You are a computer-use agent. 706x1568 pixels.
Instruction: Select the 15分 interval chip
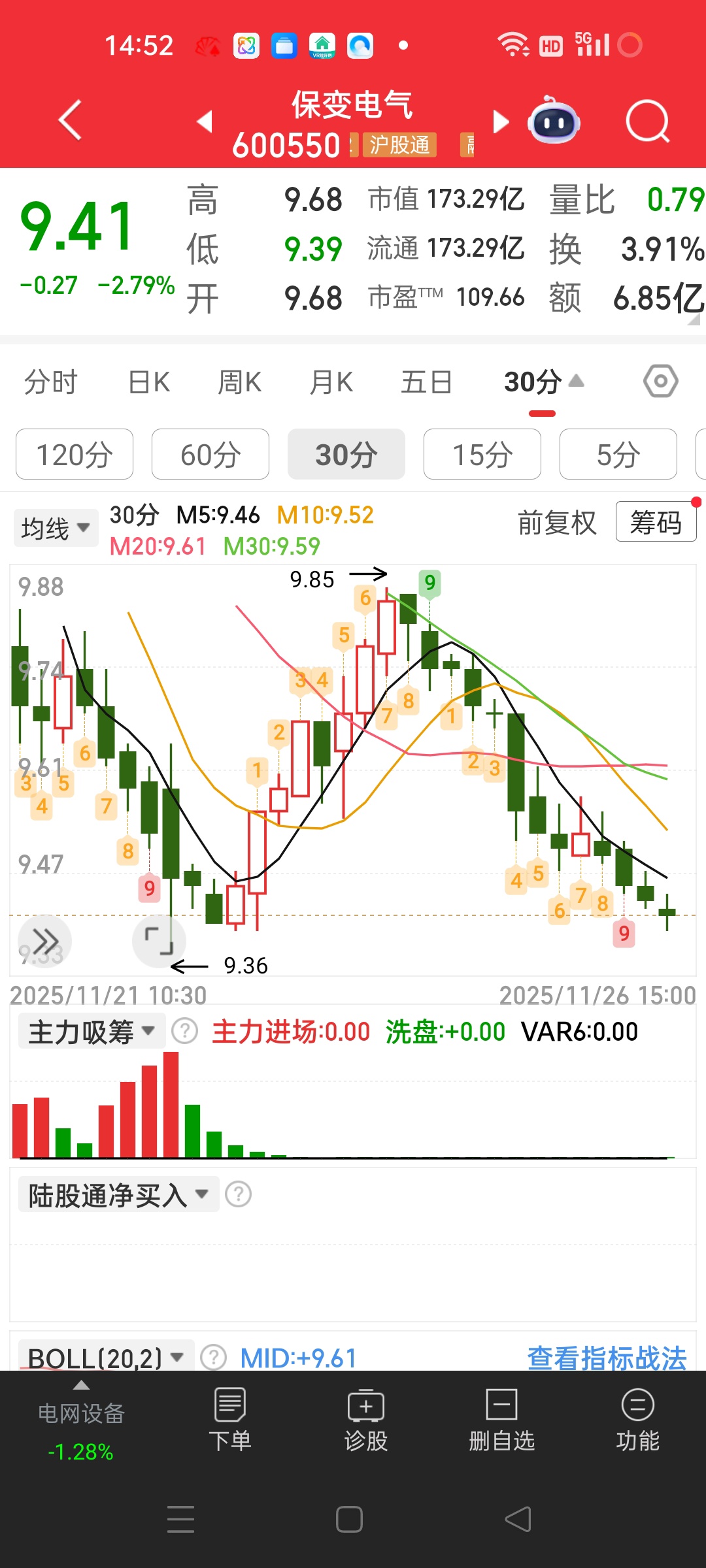tap(482, 454)
